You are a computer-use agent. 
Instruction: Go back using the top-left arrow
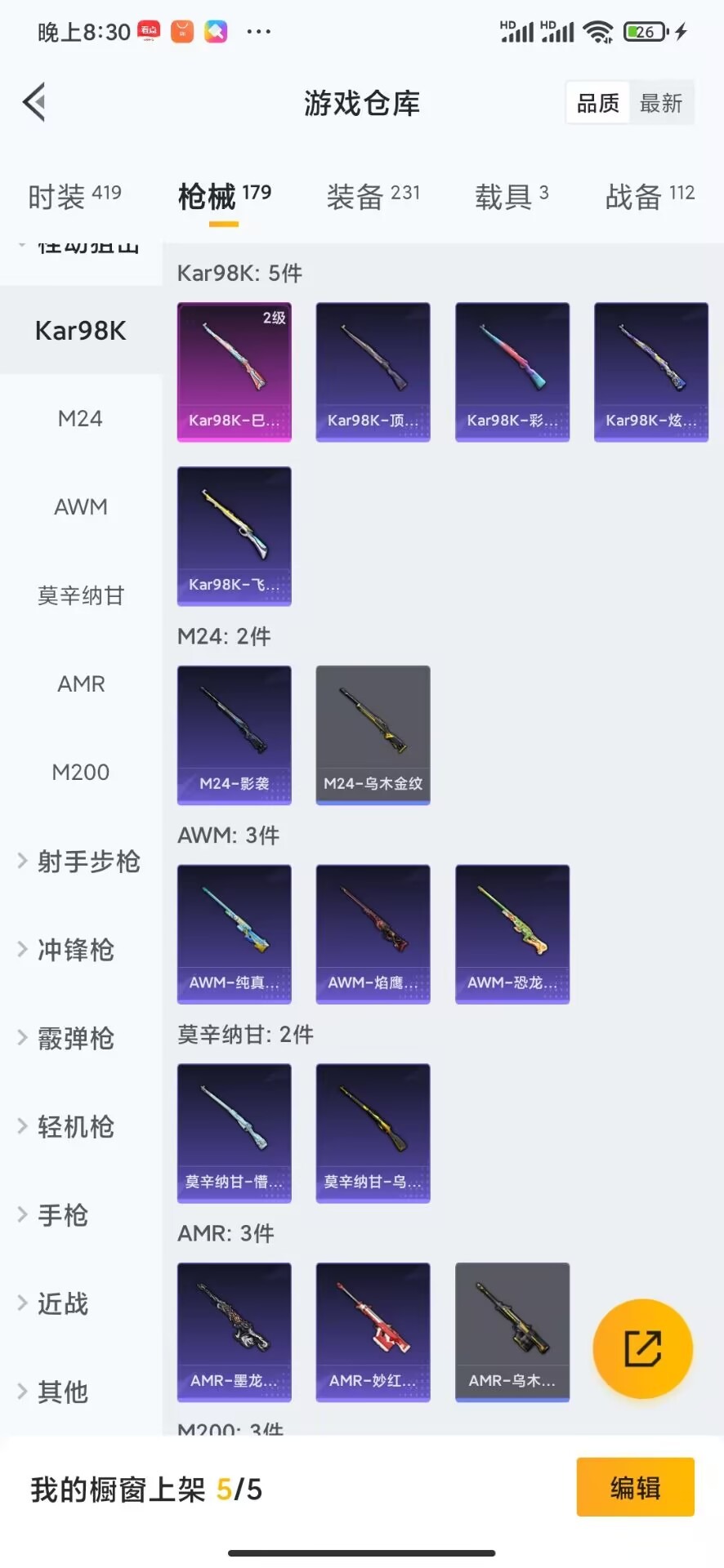(34, 103)
